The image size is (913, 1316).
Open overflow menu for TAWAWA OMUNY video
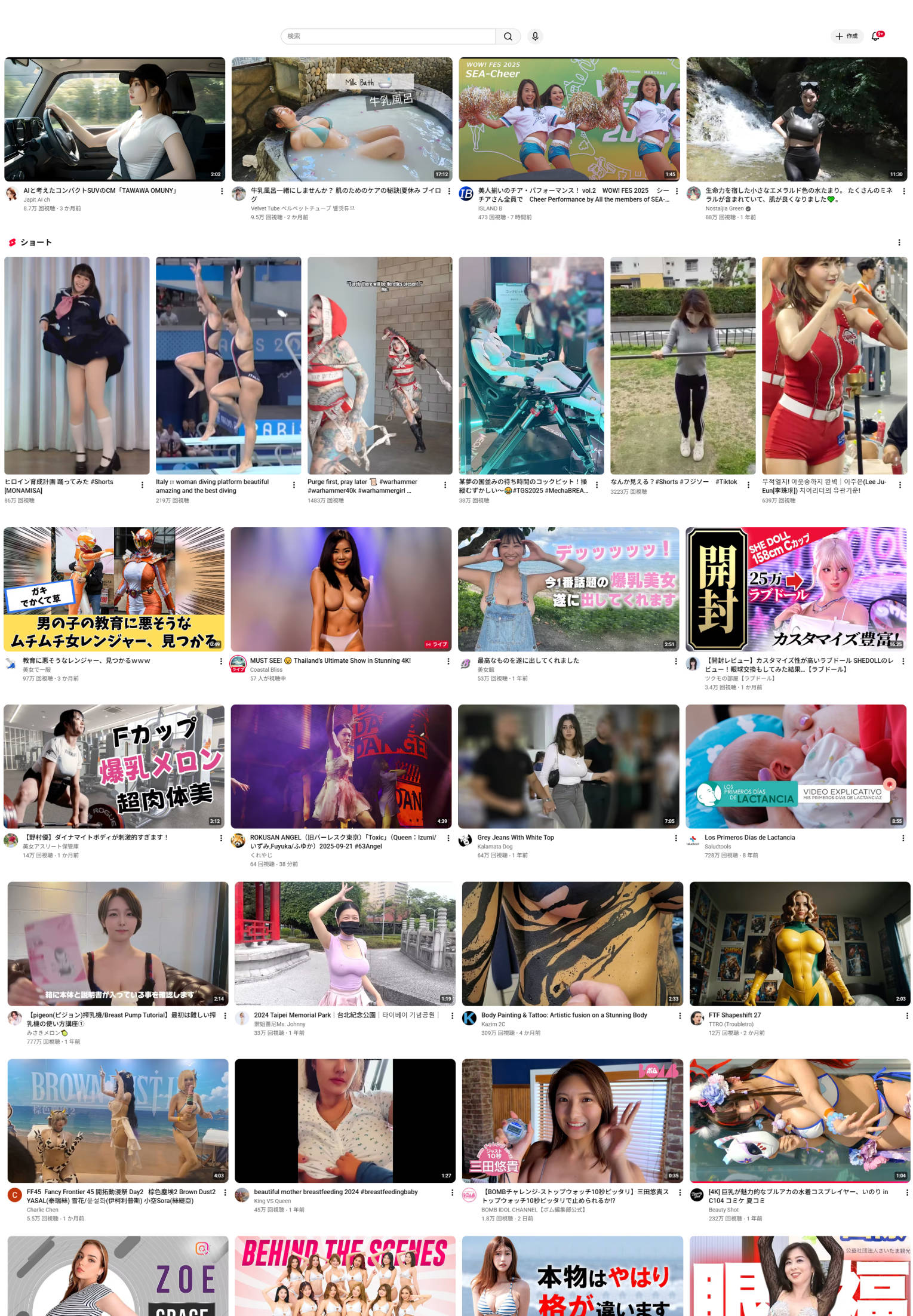click(222, 192)
